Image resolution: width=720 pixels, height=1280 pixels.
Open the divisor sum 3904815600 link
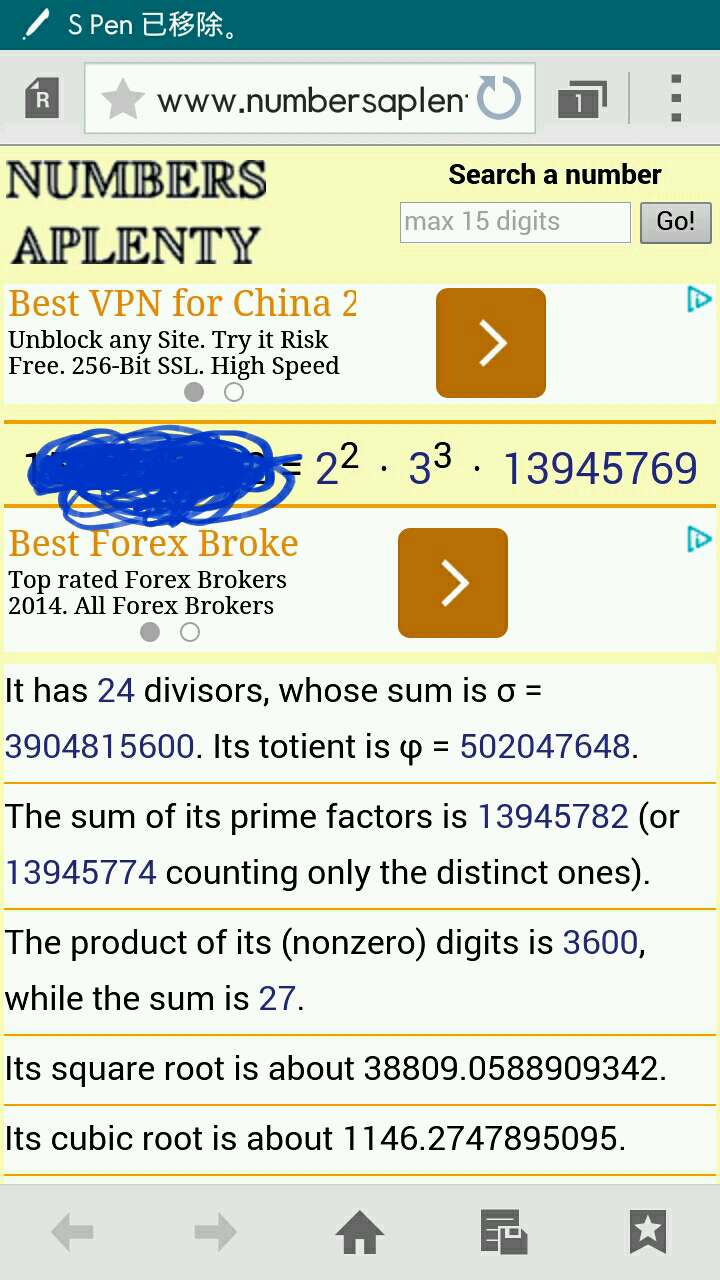(99, 747)
